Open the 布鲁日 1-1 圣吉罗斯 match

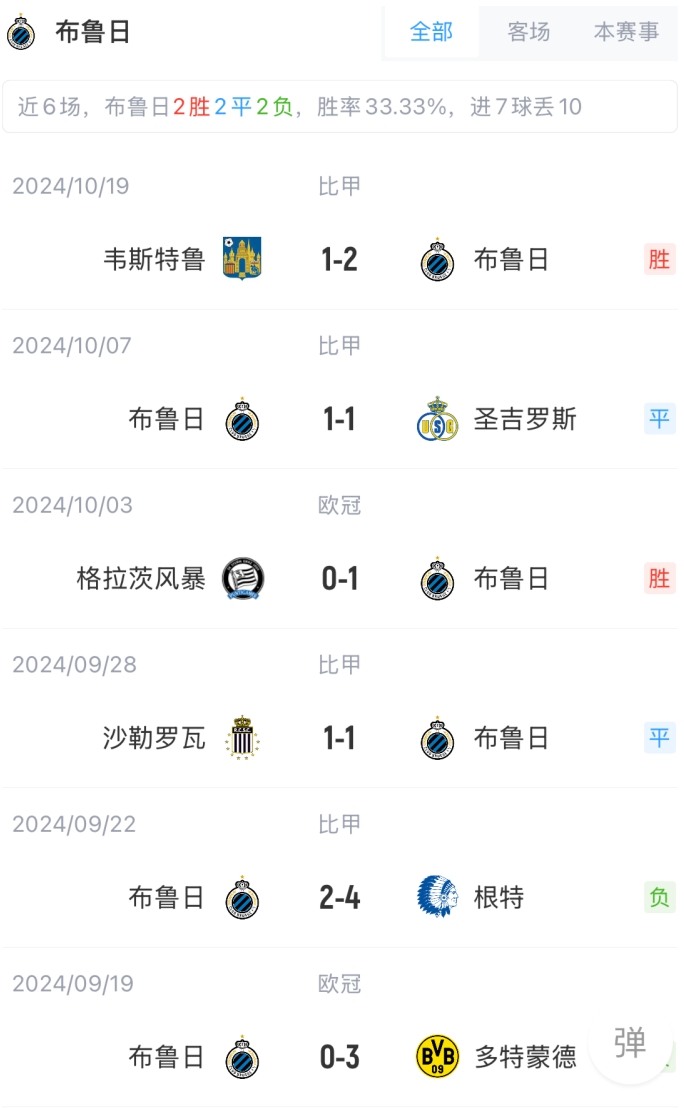(340, 420)
